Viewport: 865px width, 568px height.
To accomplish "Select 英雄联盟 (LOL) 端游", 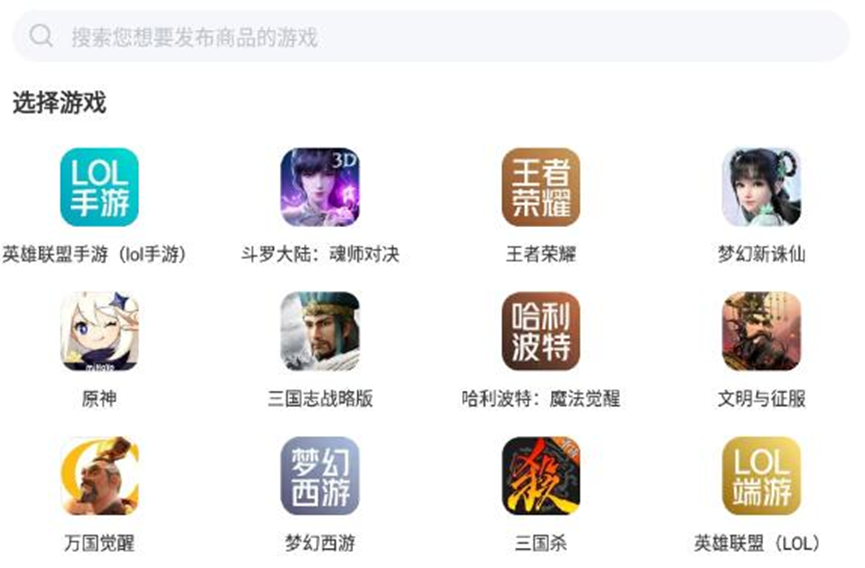I will pyautogui.click(x=761, y=476).
